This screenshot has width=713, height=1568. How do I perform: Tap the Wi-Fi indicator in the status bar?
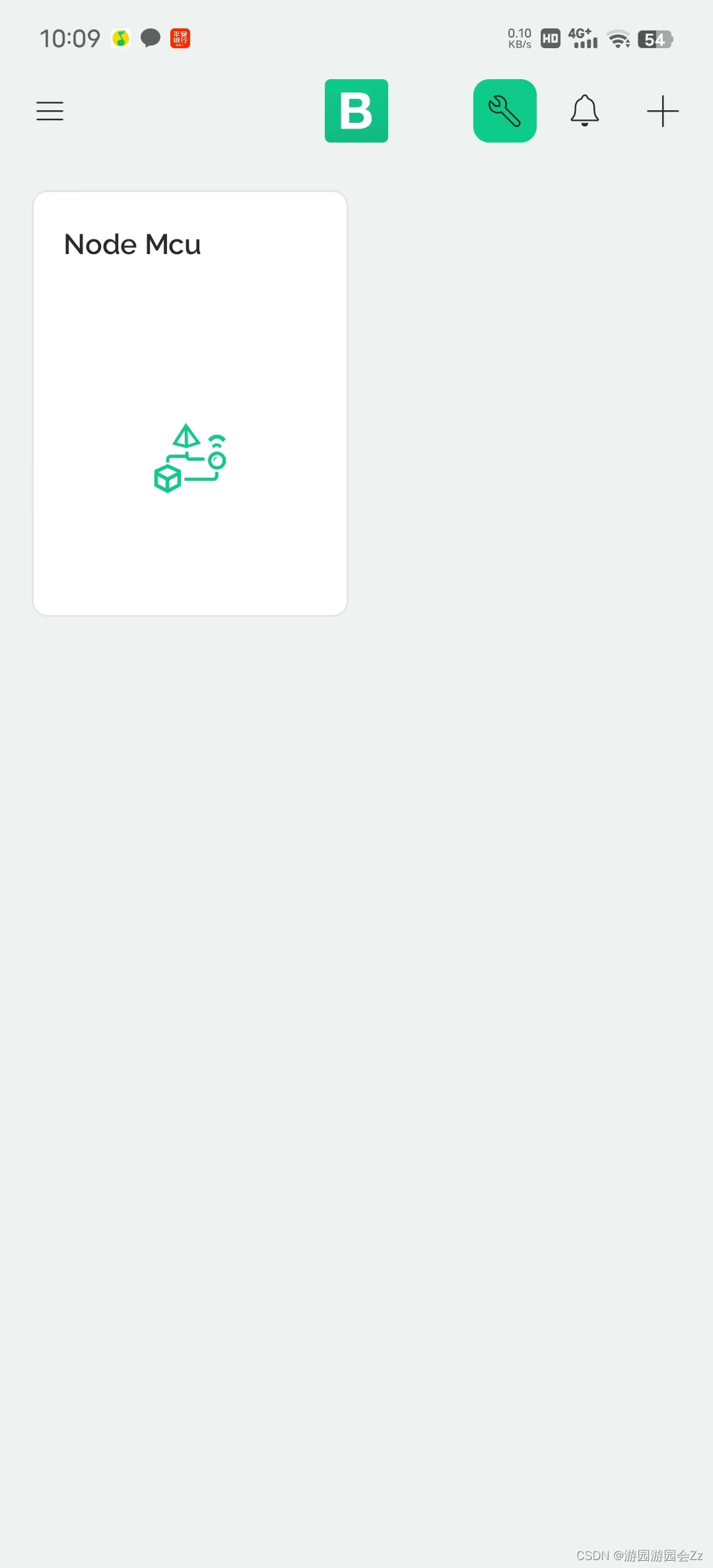[618, 39]
